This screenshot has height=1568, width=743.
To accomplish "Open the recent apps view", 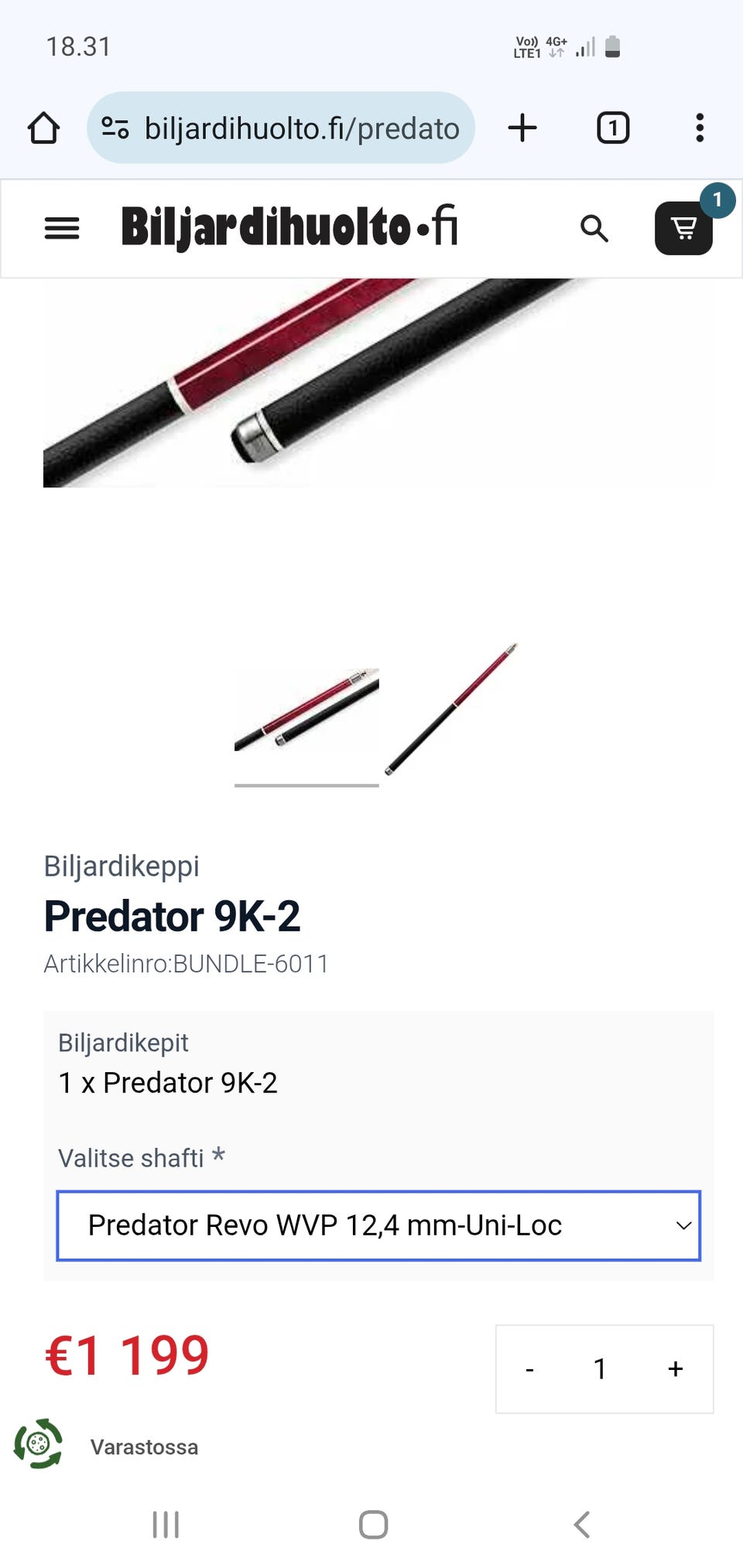I will (166, 1525).
